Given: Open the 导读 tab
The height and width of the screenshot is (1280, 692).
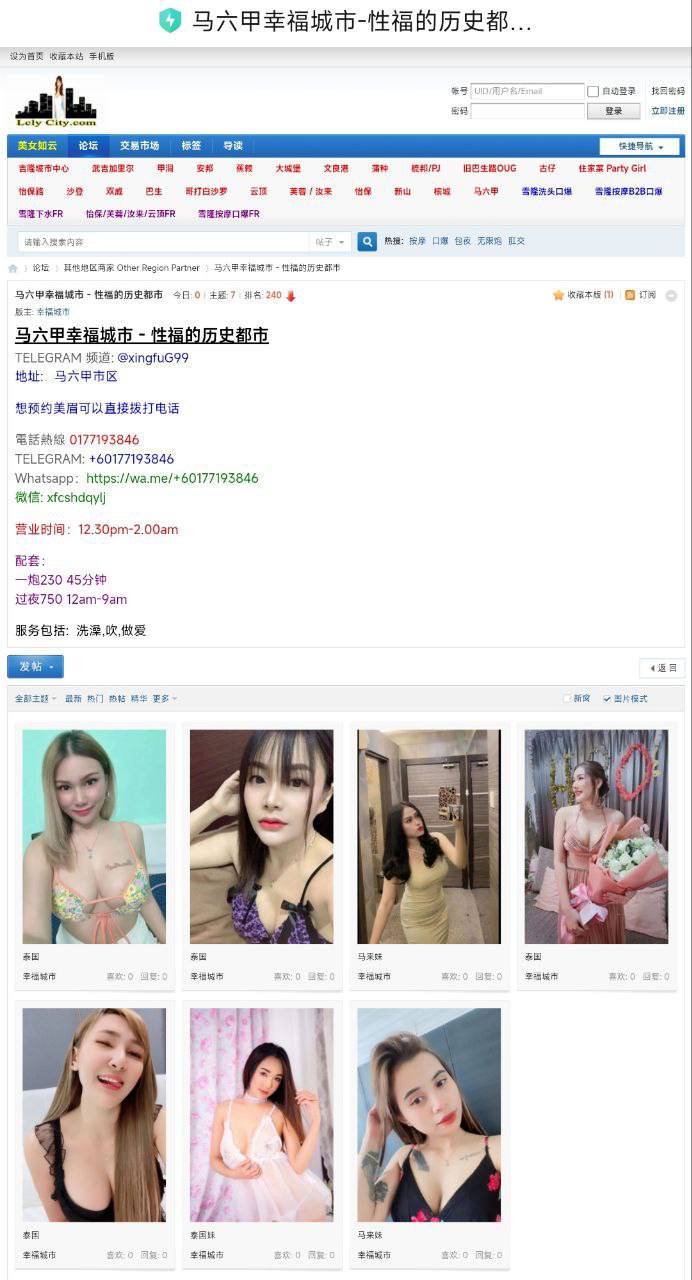Looking at the screenshot, I should click(x=232, y=146).
